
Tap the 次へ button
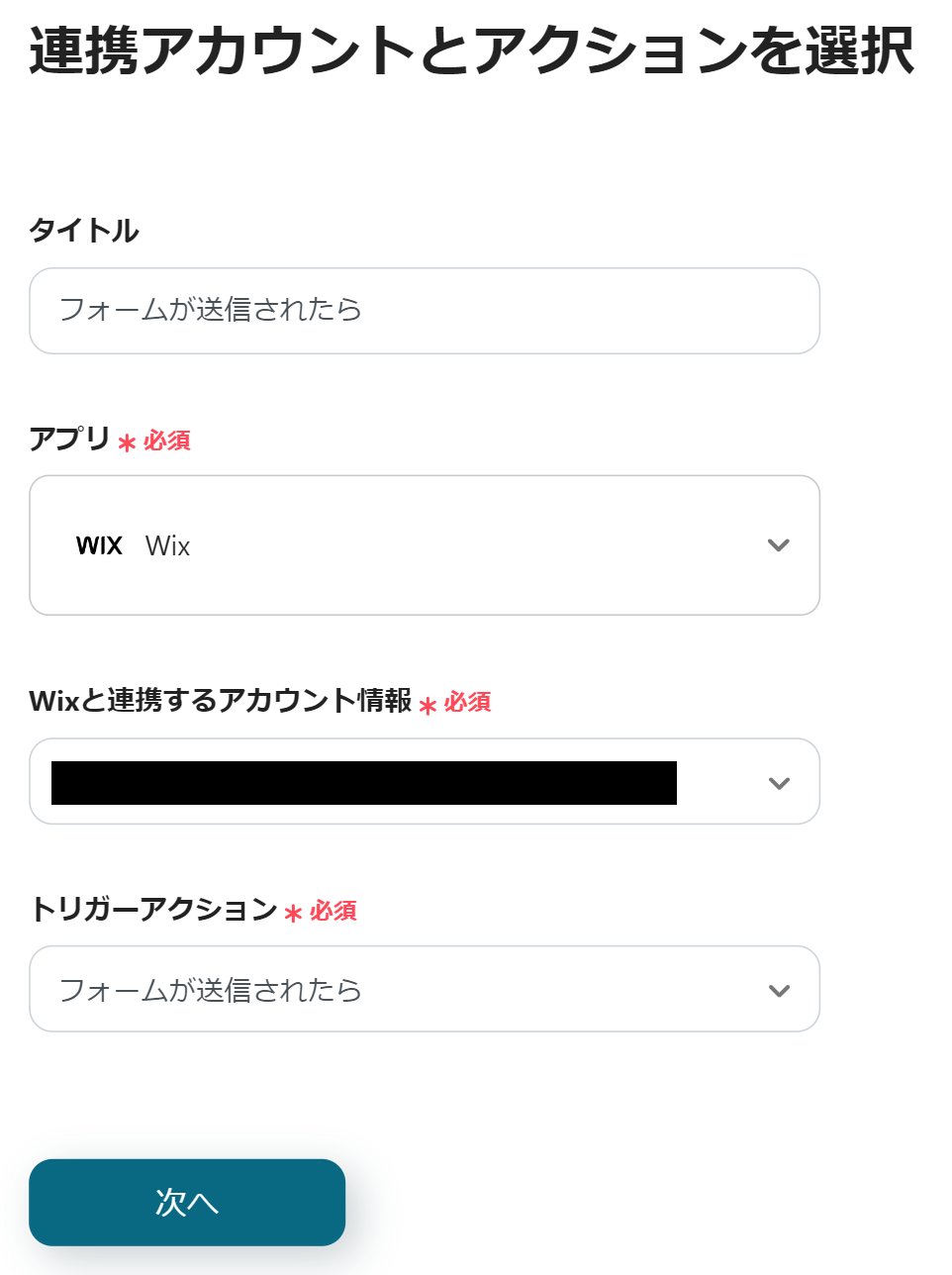pos(187,1202)
